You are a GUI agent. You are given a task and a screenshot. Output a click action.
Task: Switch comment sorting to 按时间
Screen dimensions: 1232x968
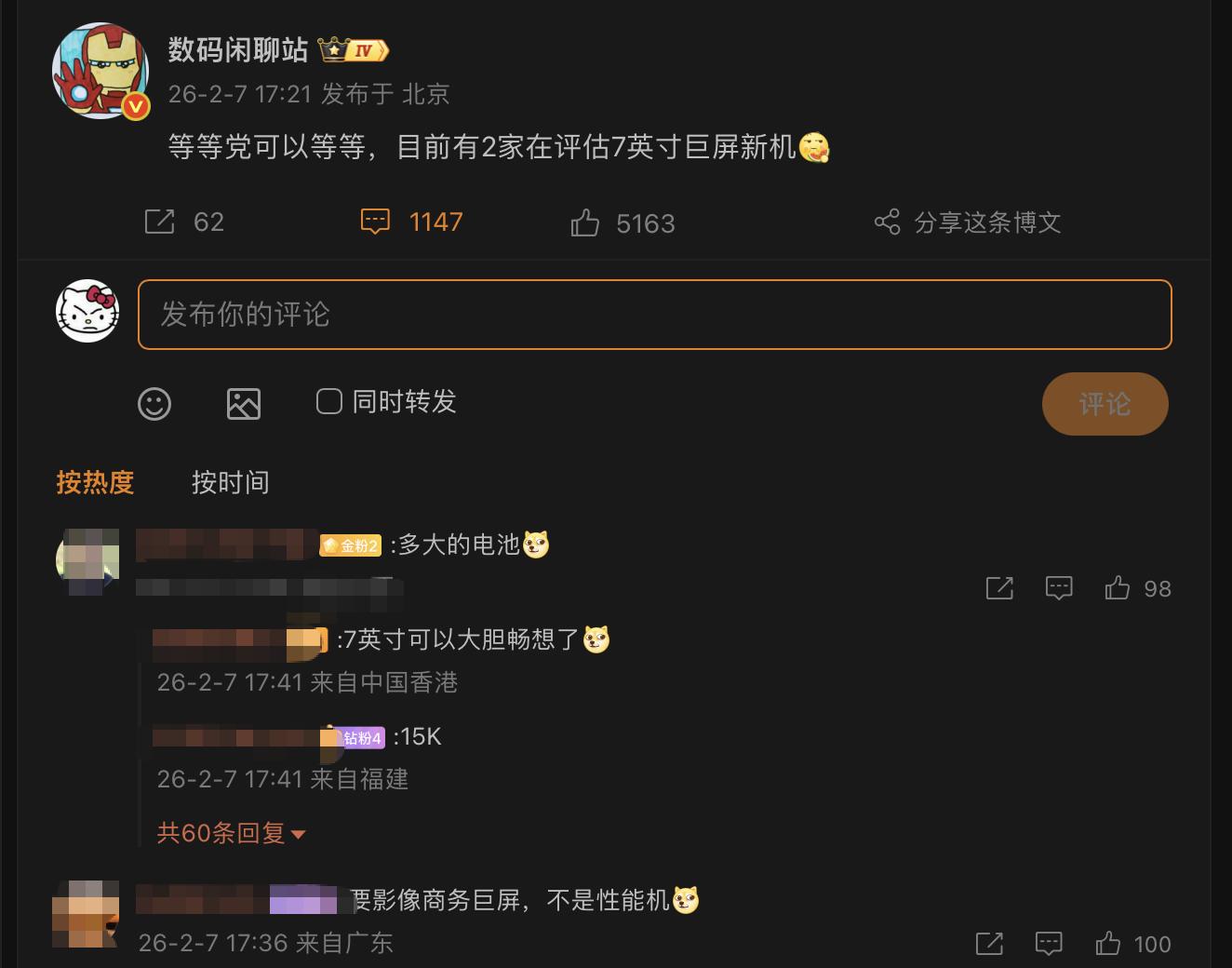point(230,482)
